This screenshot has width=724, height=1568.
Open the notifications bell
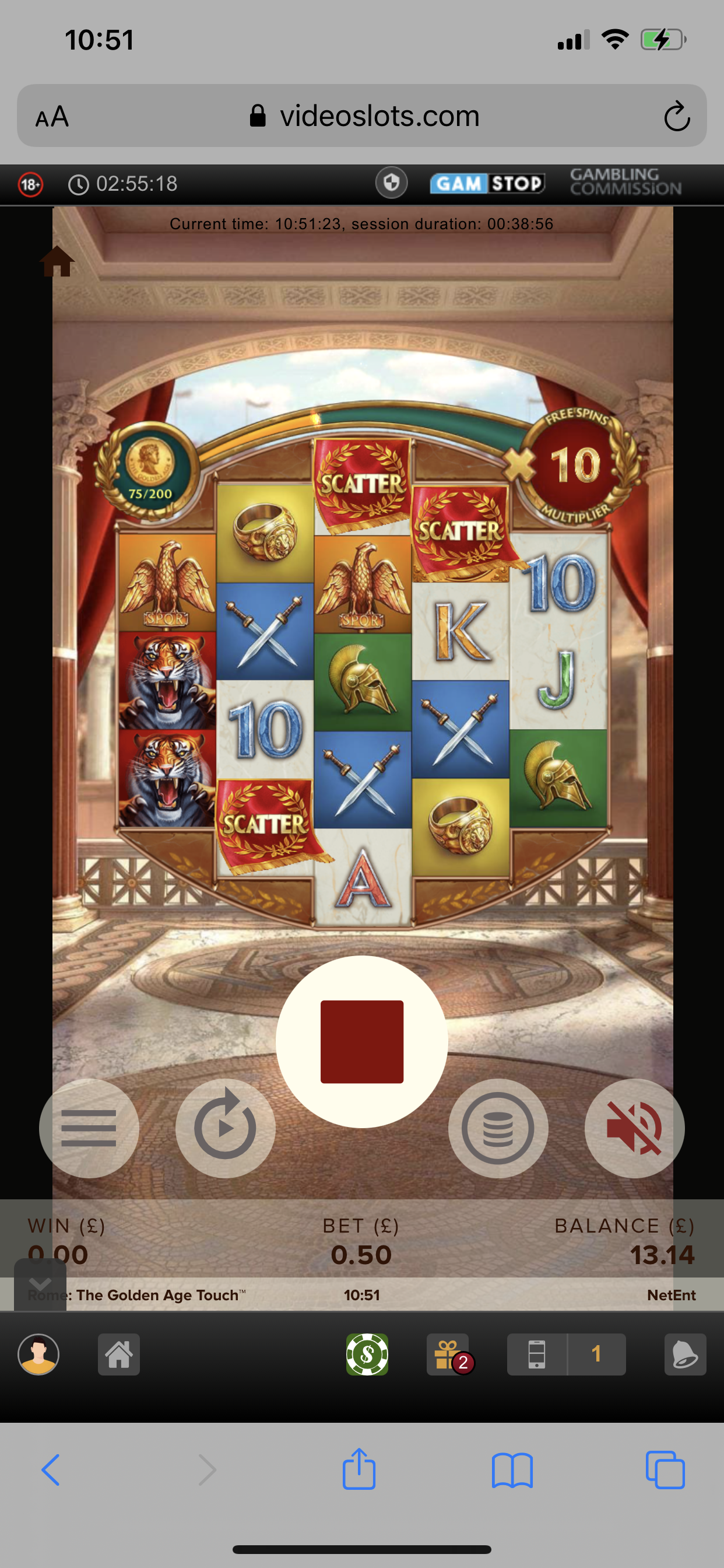[685, 1354]
